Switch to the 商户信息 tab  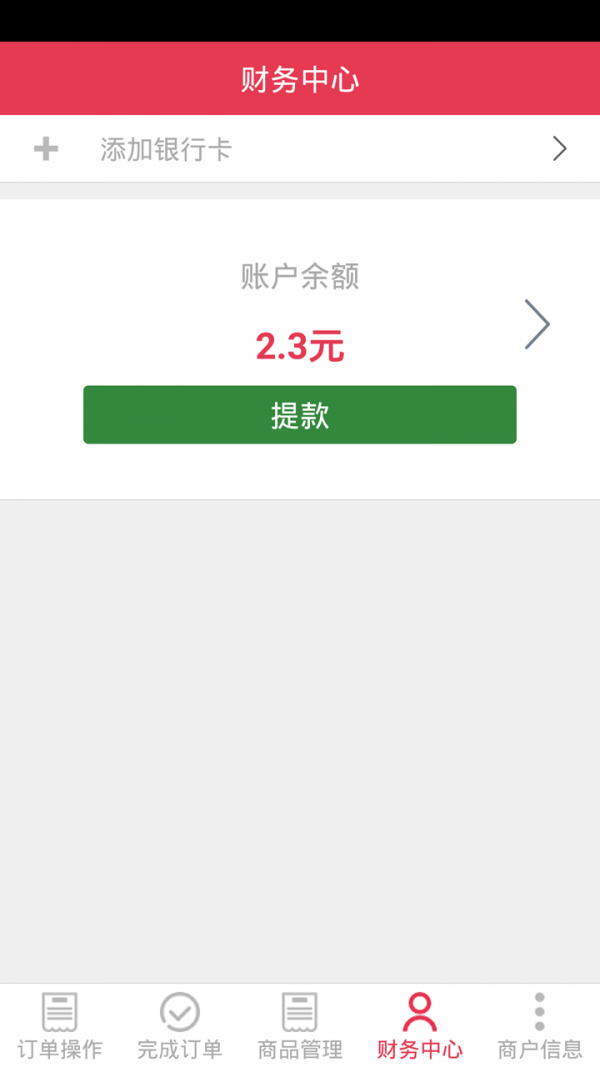pos(540,1026)
